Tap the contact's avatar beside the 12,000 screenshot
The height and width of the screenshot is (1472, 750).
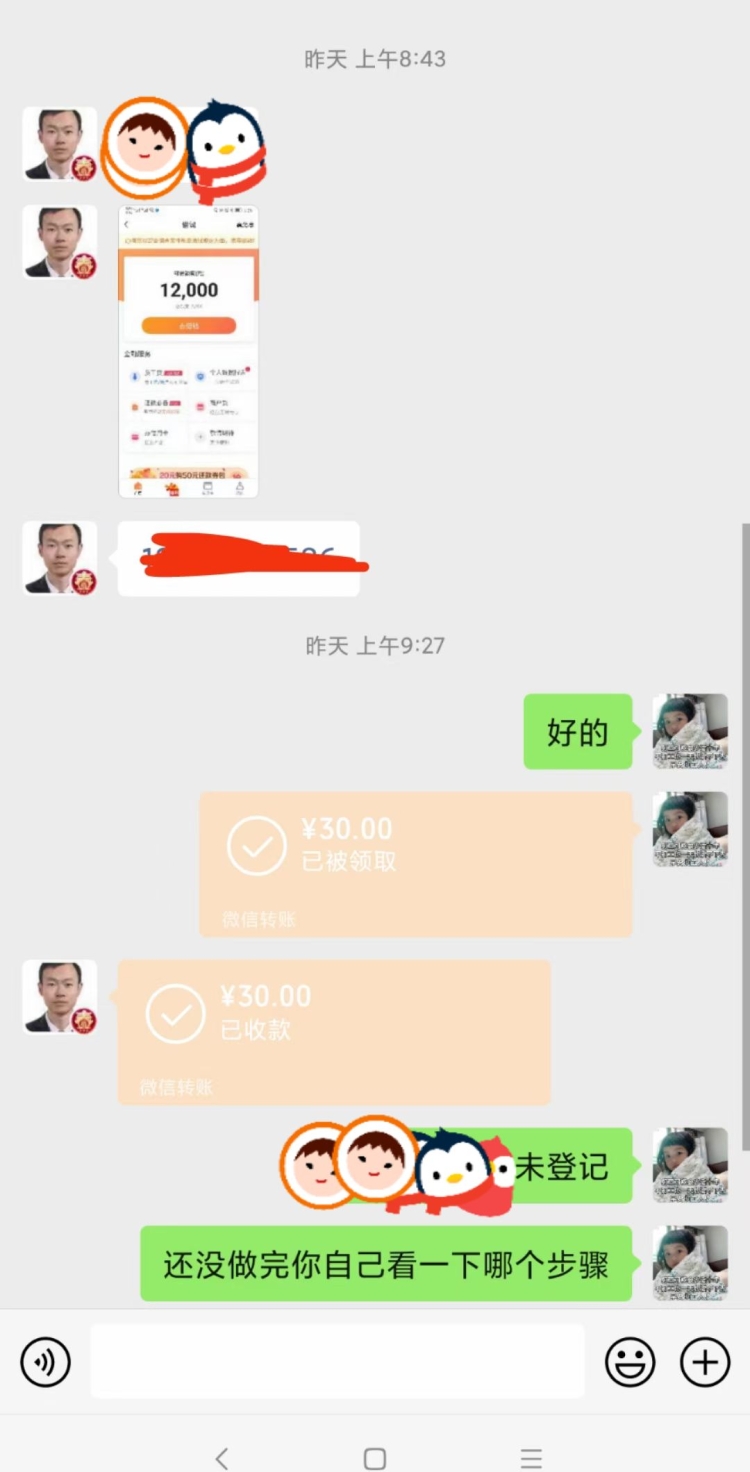click(x=60, y=242)
